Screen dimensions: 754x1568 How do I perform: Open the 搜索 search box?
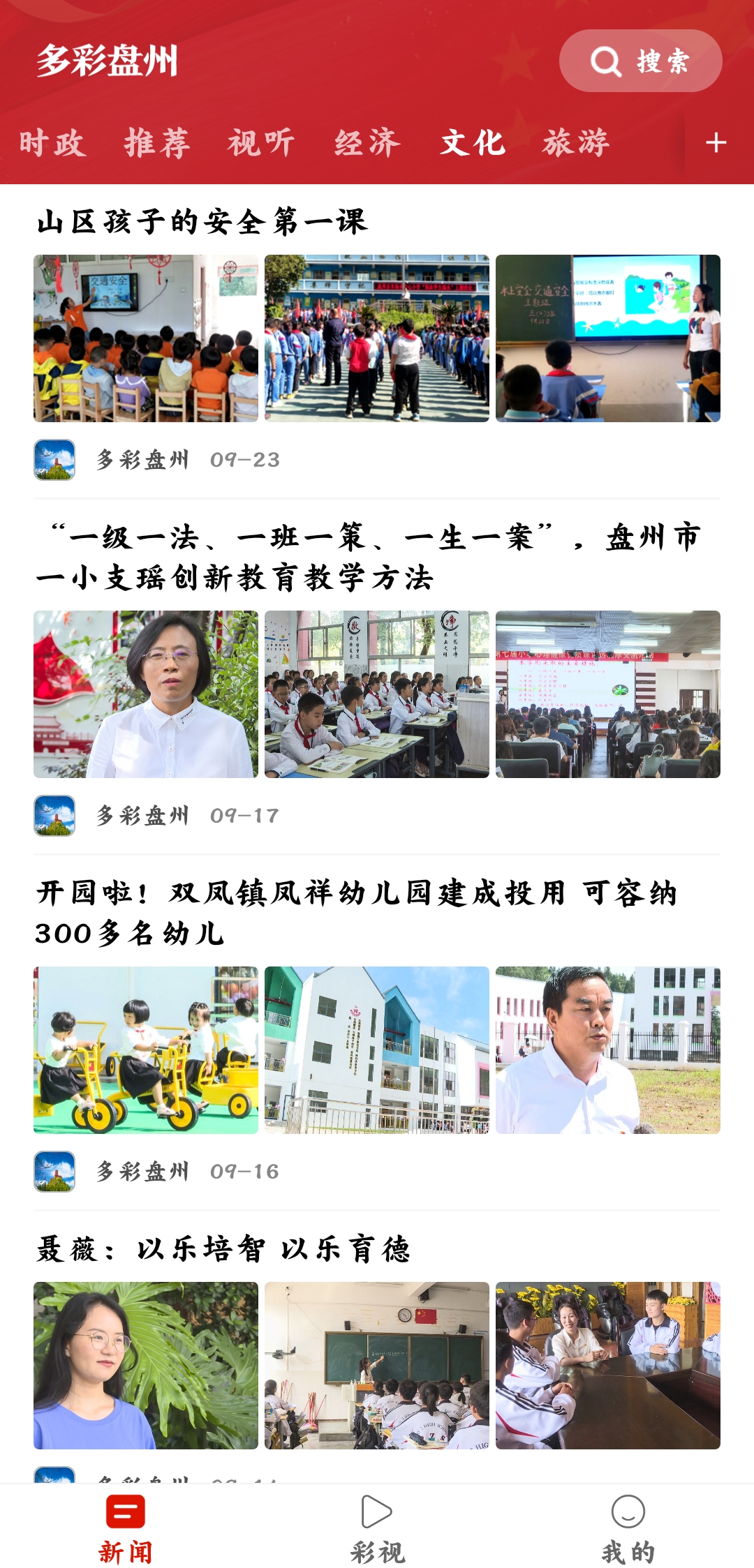coord(640,61)
